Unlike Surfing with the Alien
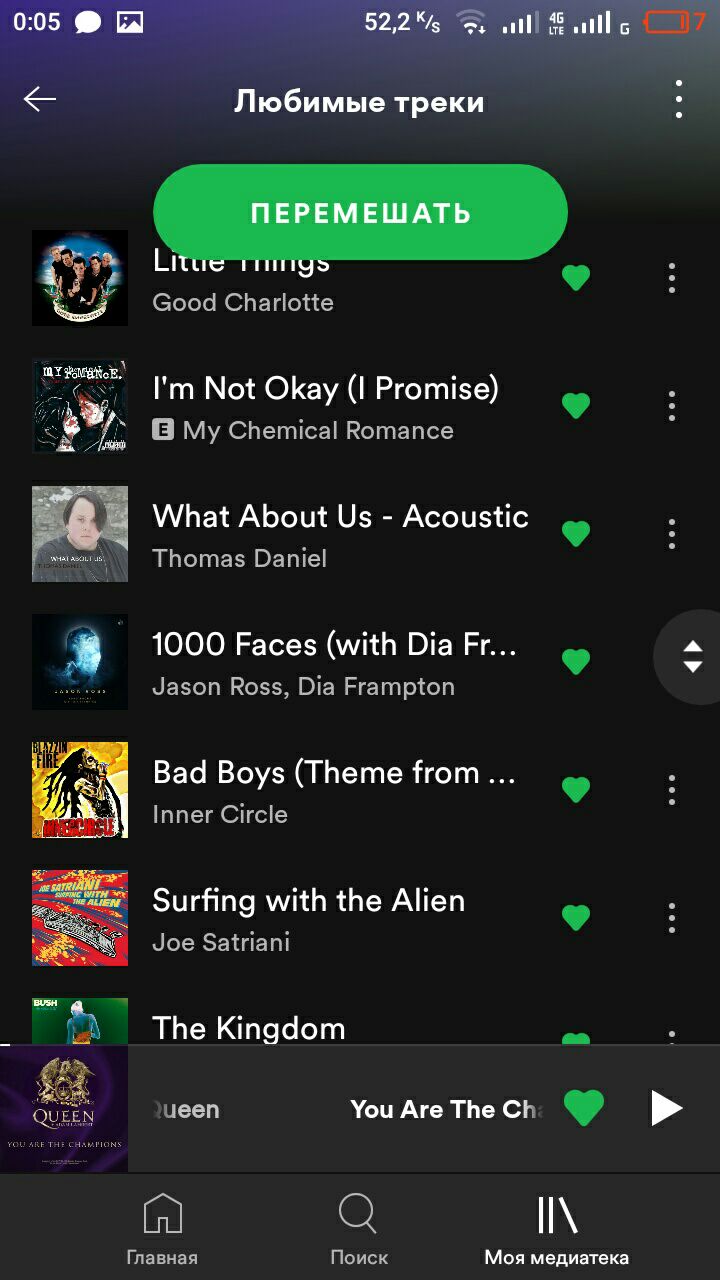 576,918
